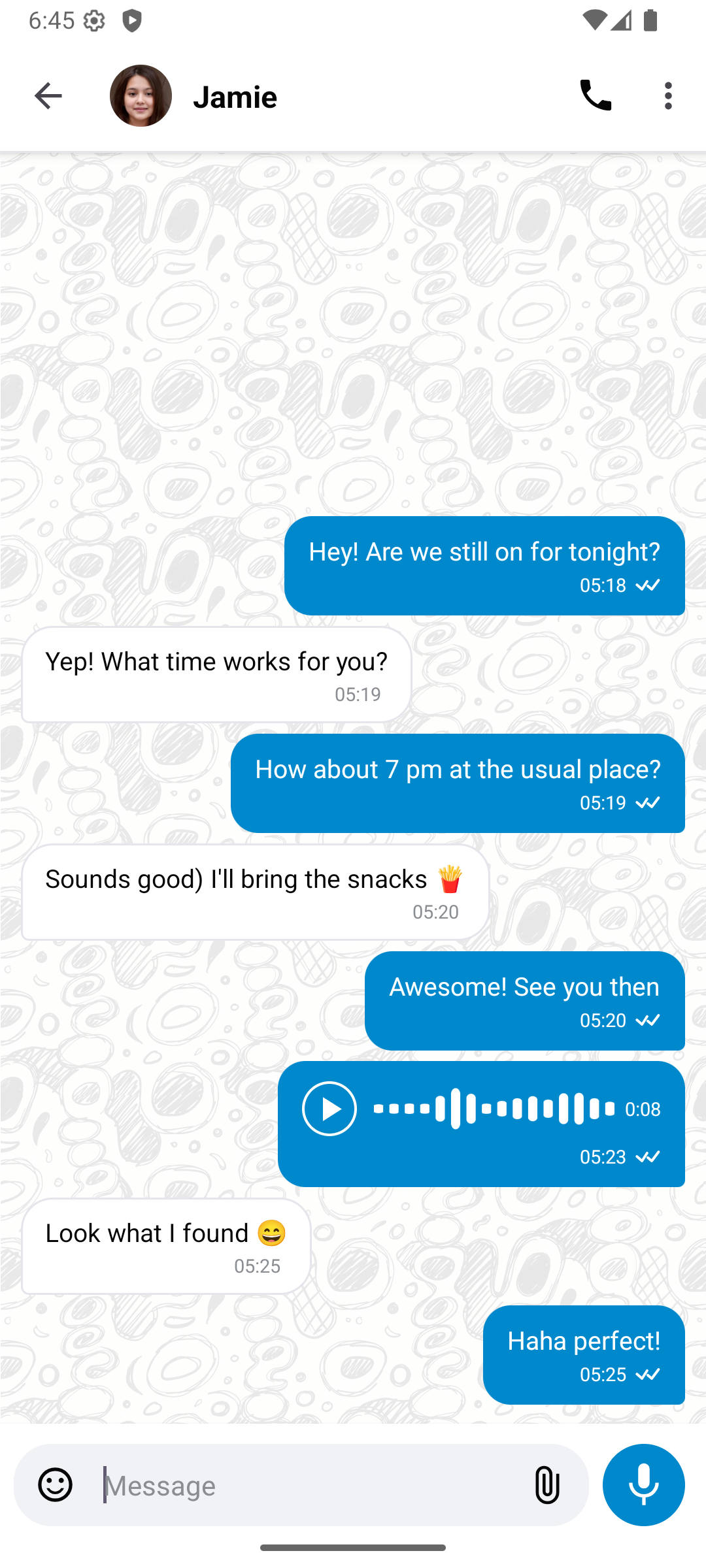The width and height of the screenshot is (706, 1568).
Task: Focus the Message text field
Action: point(307,1485)
